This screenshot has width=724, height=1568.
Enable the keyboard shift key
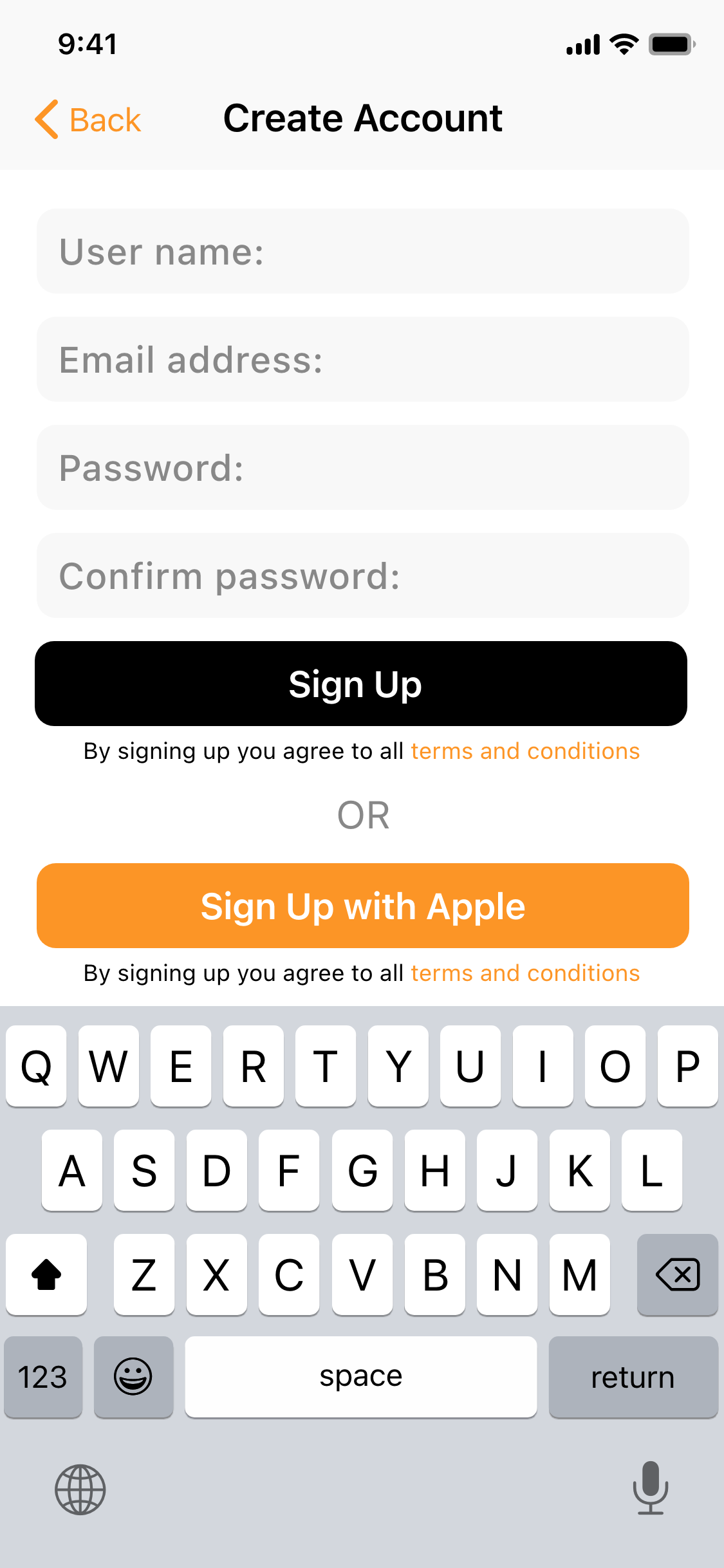(x=46, y=1274)
